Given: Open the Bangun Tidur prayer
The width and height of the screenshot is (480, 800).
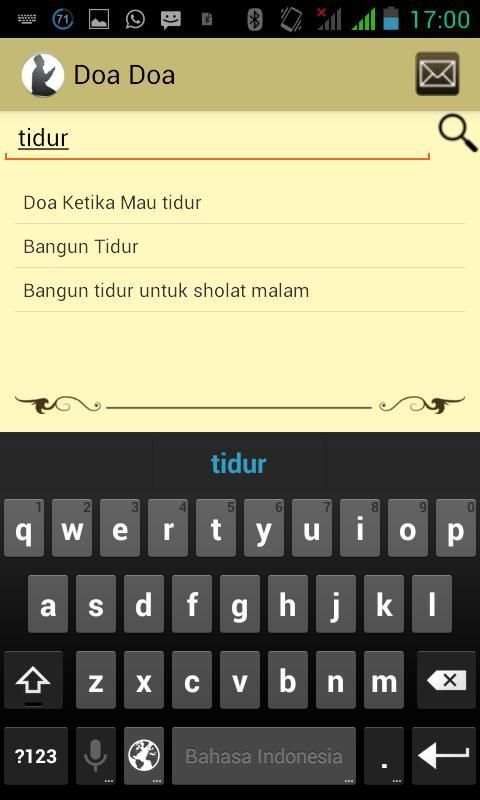Looking at the screenshot, I should (x=240, y=246).
